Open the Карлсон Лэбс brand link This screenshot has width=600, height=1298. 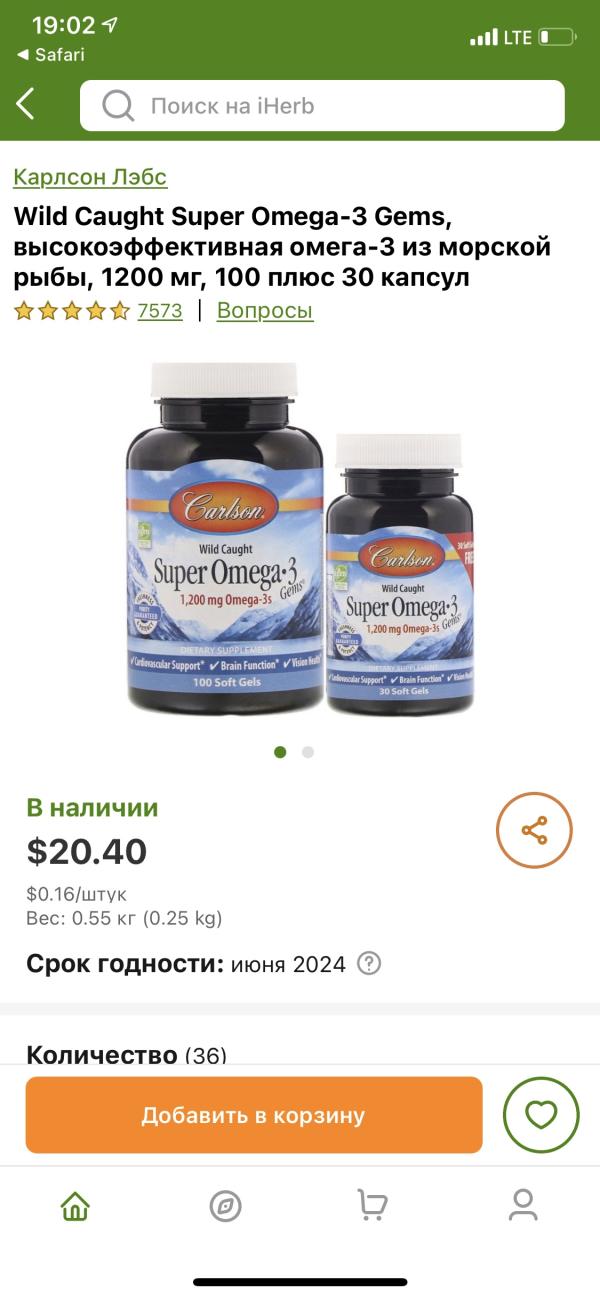(90, 177)
